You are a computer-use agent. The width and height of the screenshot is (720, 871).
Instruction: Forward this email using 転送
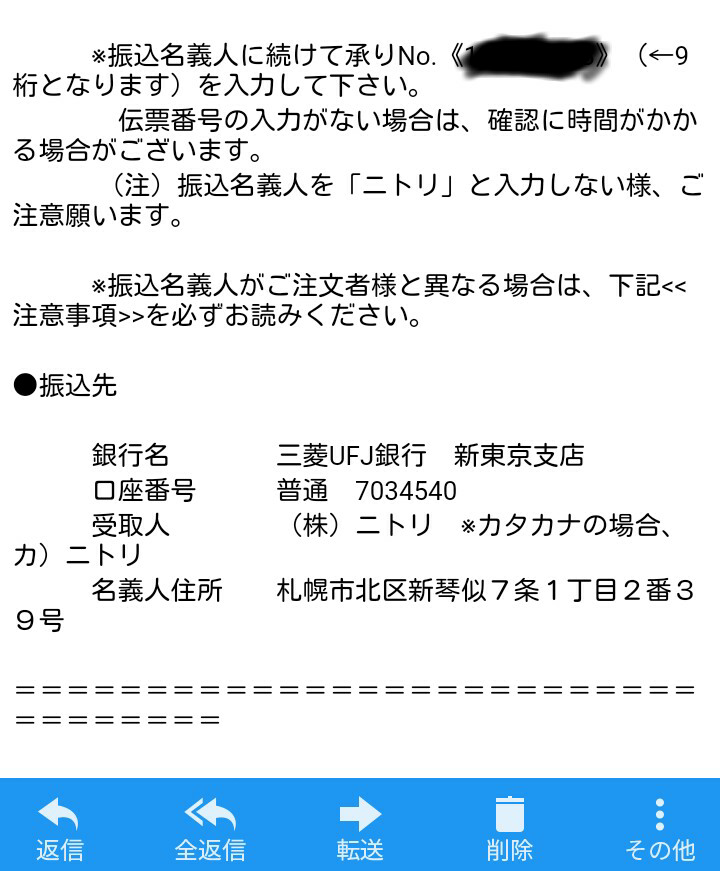(x=360, y=828)
